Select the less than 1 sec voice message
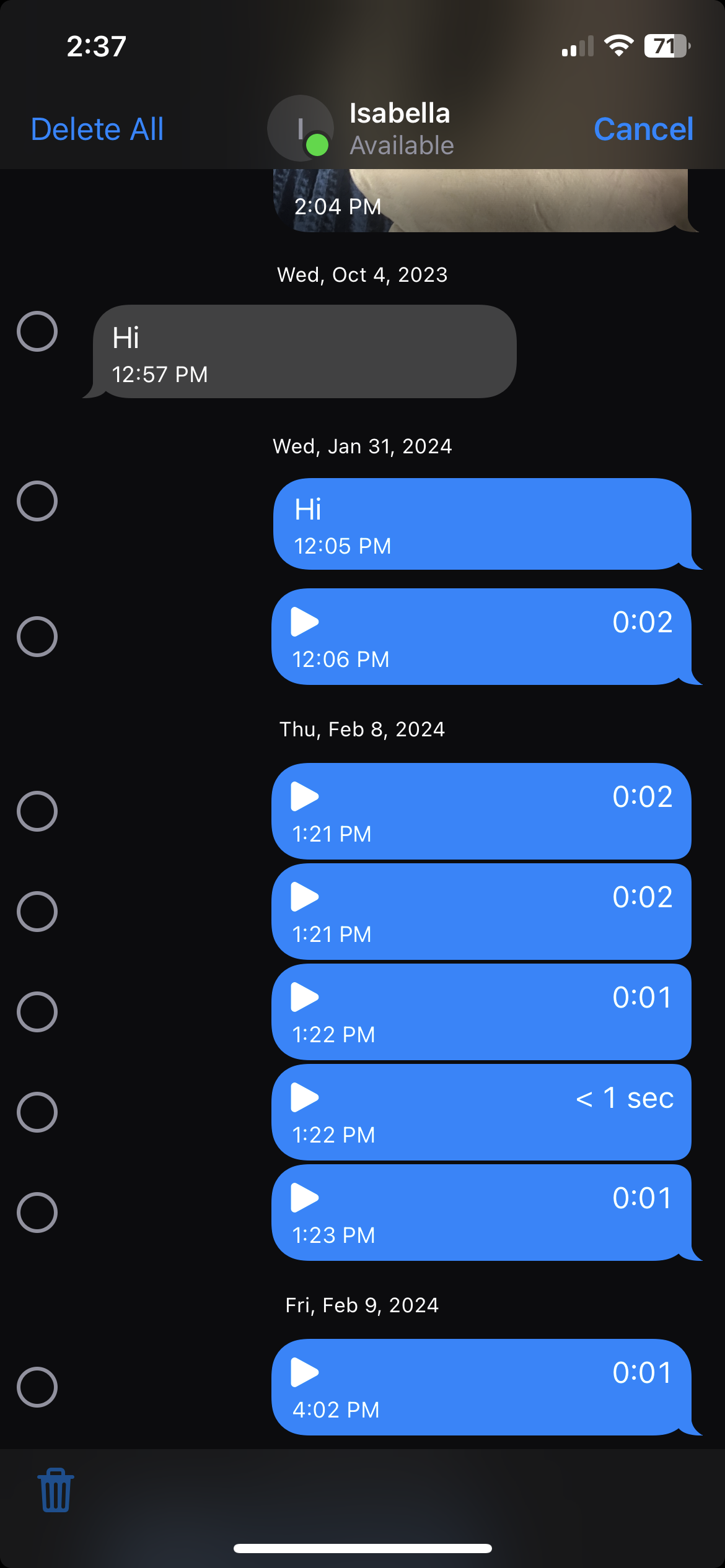Viewport: 725px width, 1568px height. (37, 1112)
